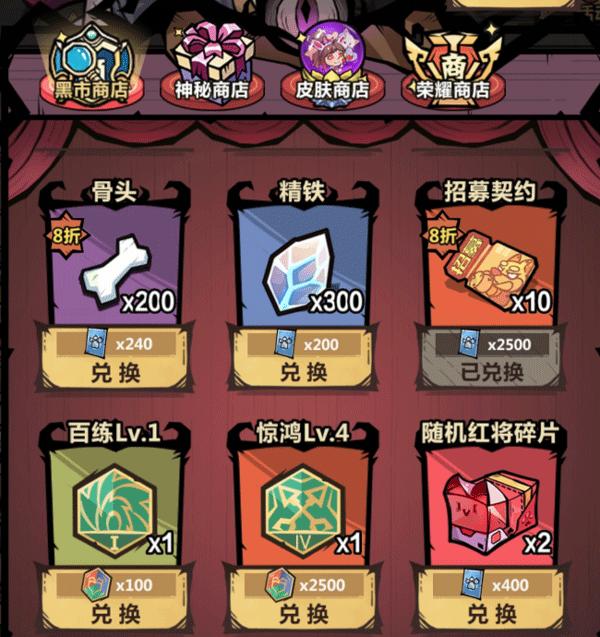Tap 兑换 under the 骨头 item
The width and height of the screenshot is (600, 637).
click(x=111, y=372)
